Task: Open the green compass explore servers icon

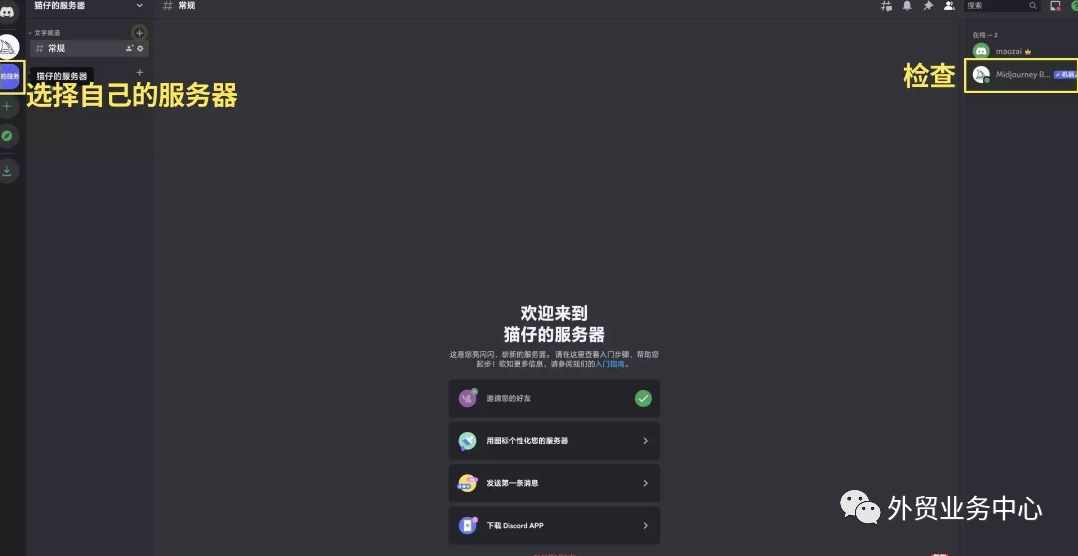Action: 8,135
